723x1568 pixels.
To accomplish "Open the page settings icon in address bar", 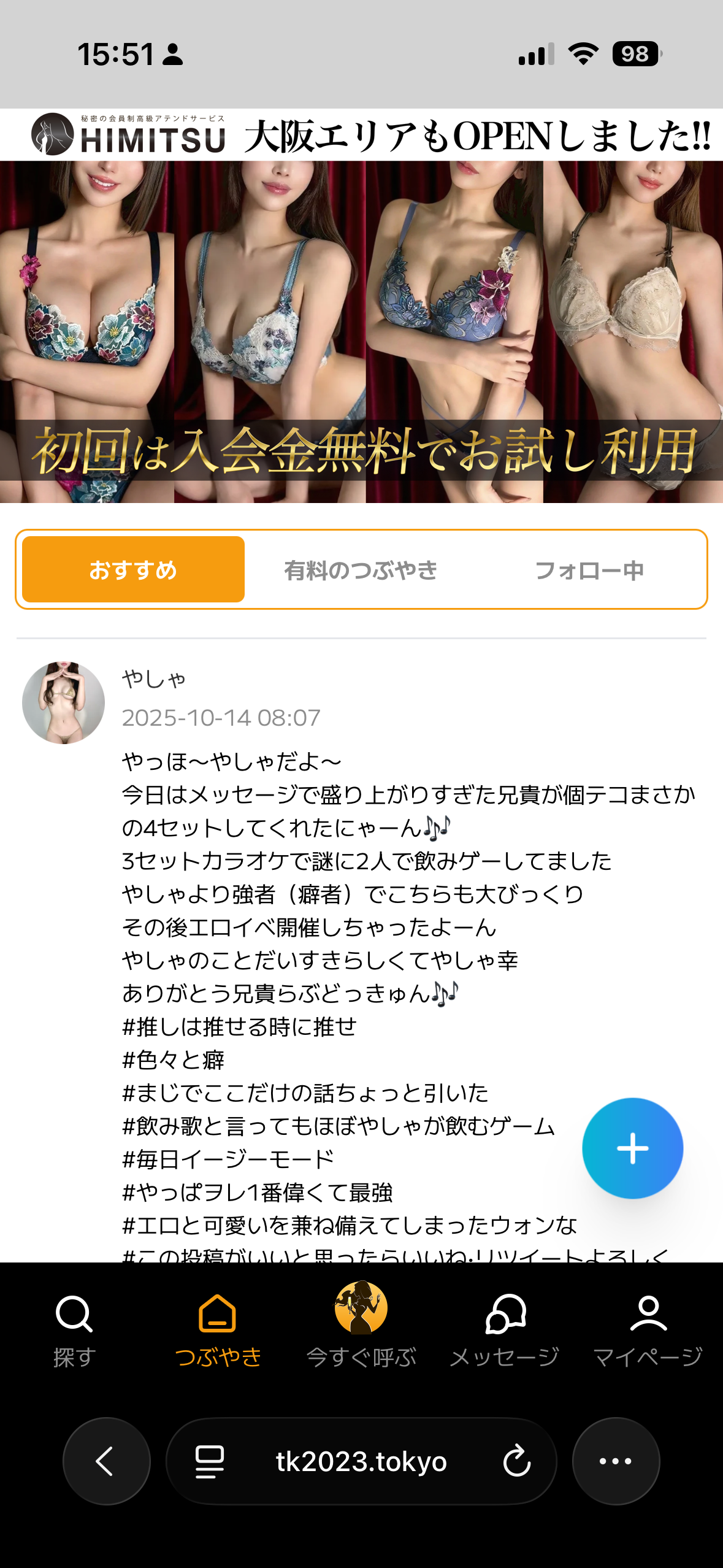I will 209,1461.
